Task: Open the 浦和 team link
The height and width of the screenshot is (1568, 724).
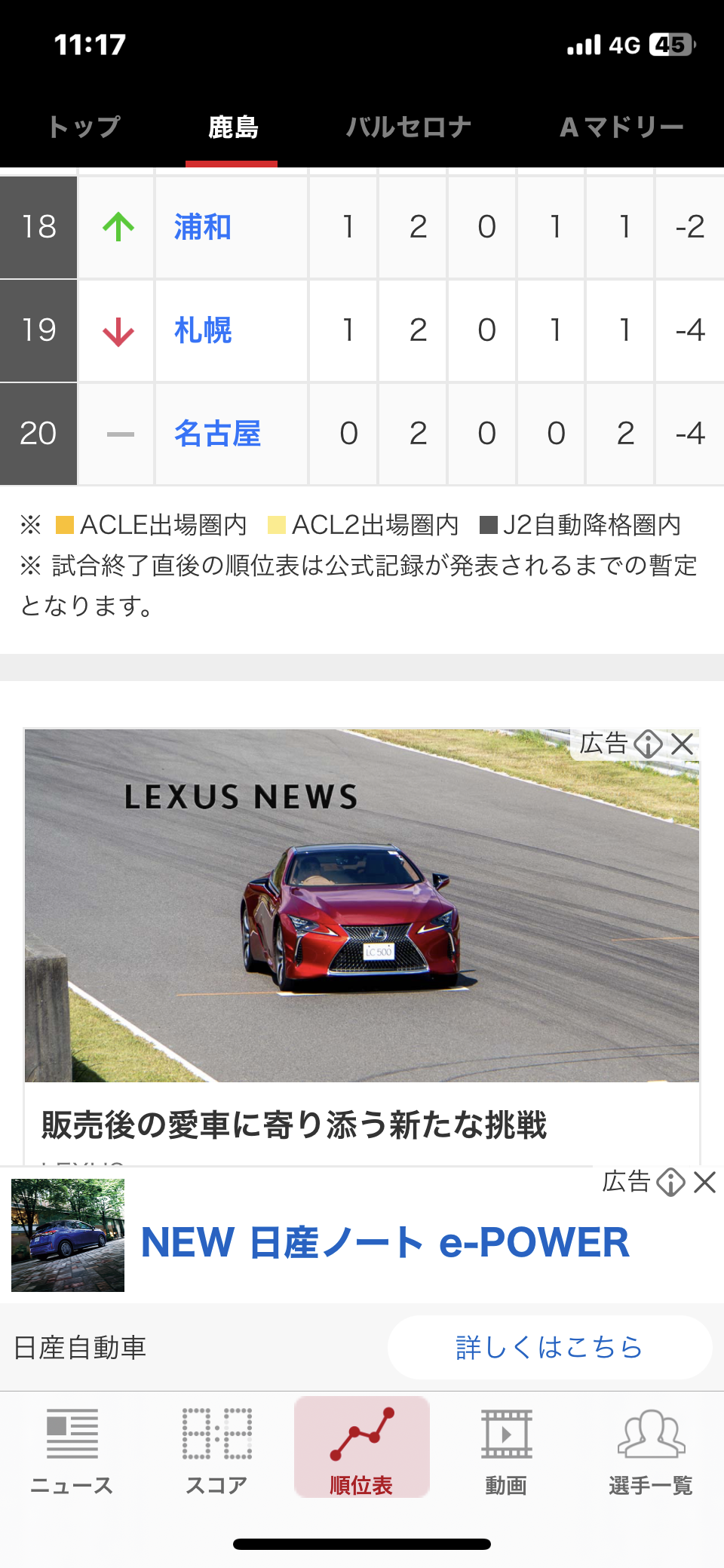Action: [x=202, y=226]
